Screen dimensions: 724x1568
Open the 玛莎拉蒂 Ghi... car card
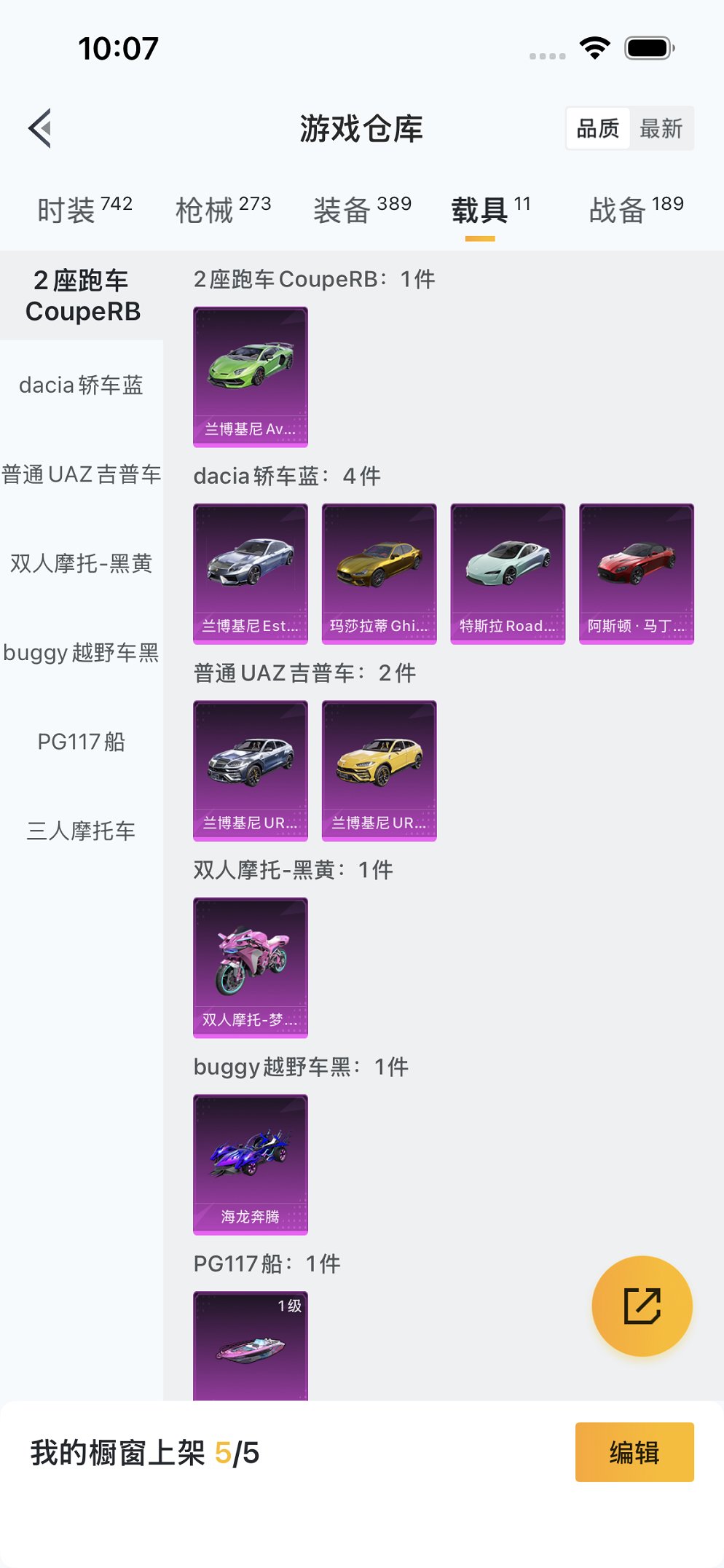point(379,573)
